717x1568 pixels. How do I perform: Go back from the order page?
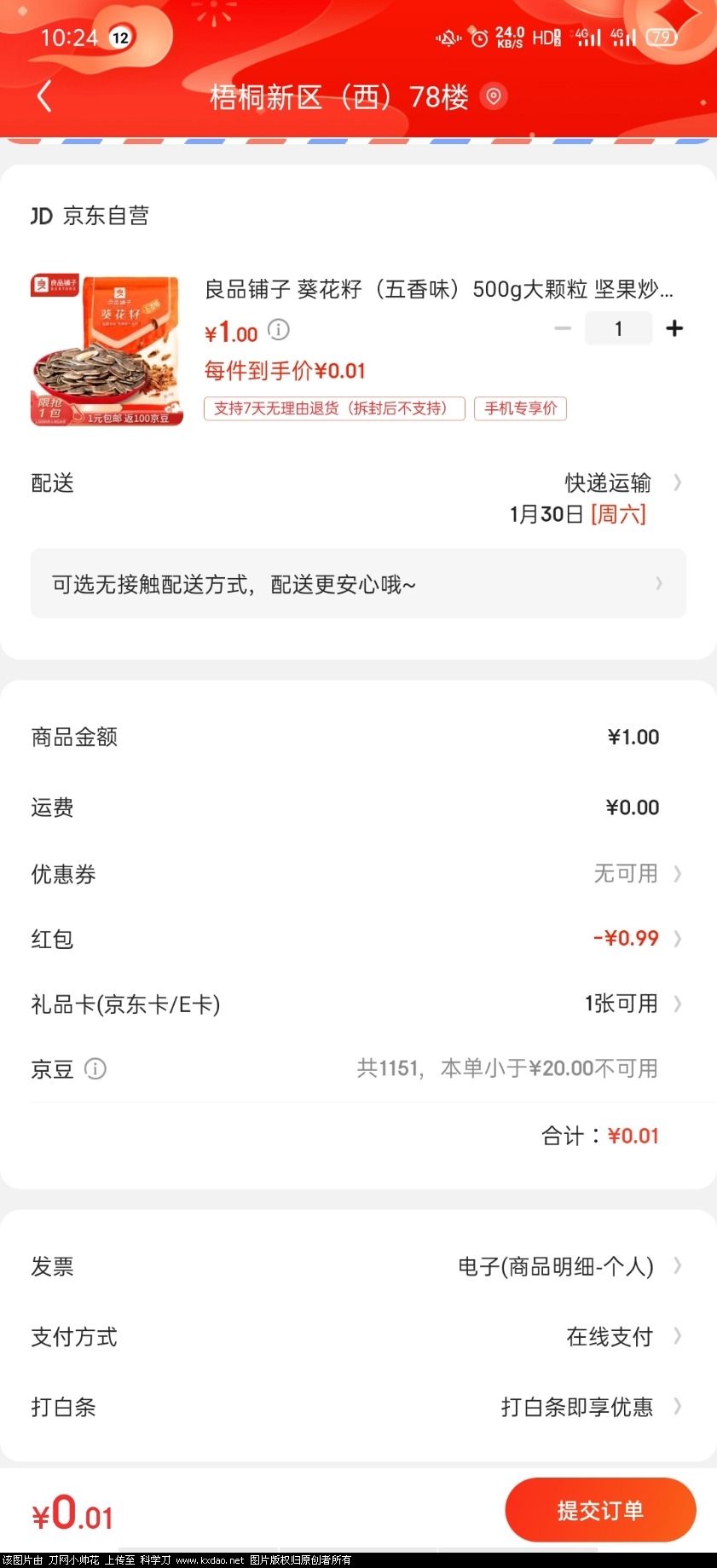tap(44, 96)
